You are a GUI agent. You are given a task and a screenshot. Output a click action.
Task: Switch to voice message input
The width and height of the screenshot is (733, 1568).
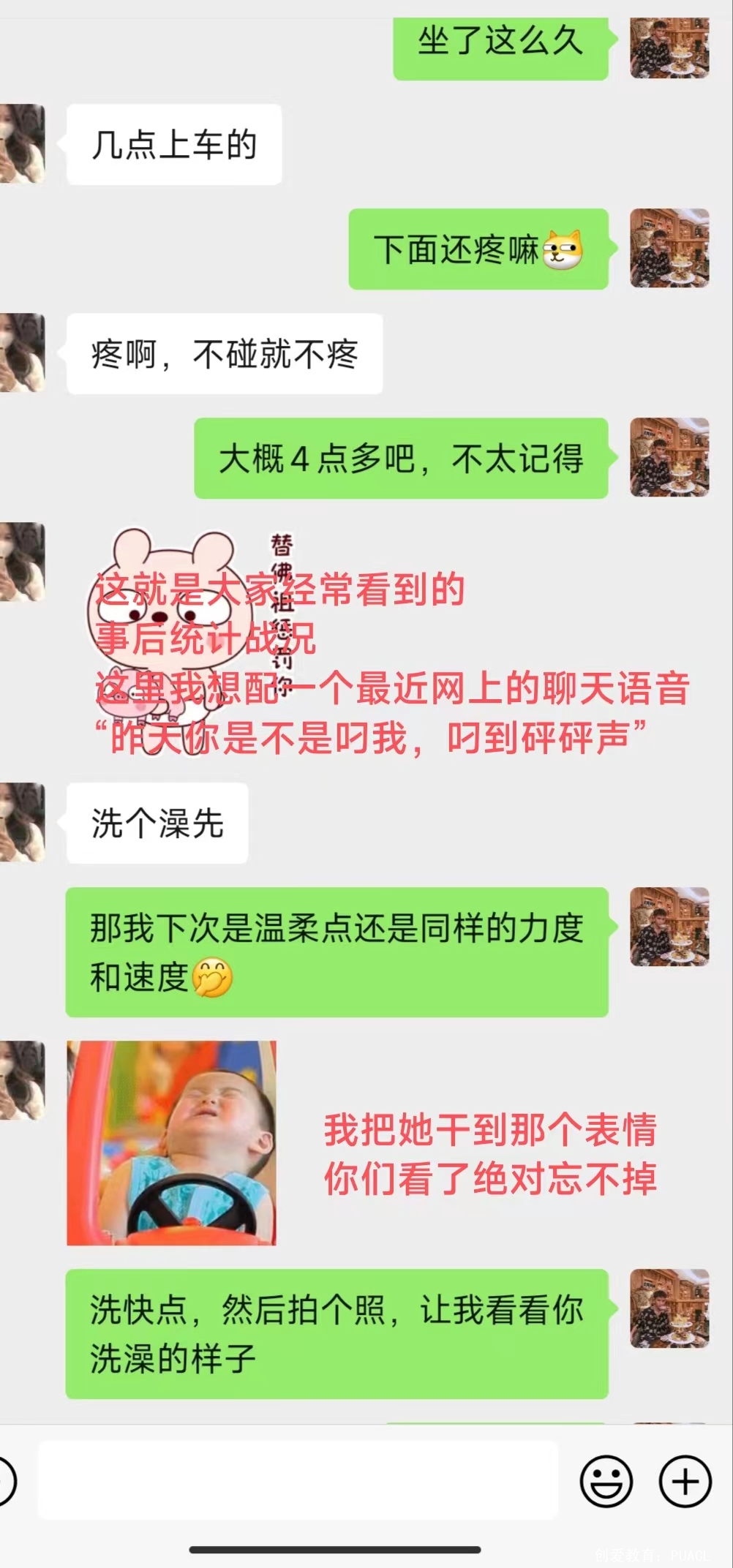(x=4, y=1481)
